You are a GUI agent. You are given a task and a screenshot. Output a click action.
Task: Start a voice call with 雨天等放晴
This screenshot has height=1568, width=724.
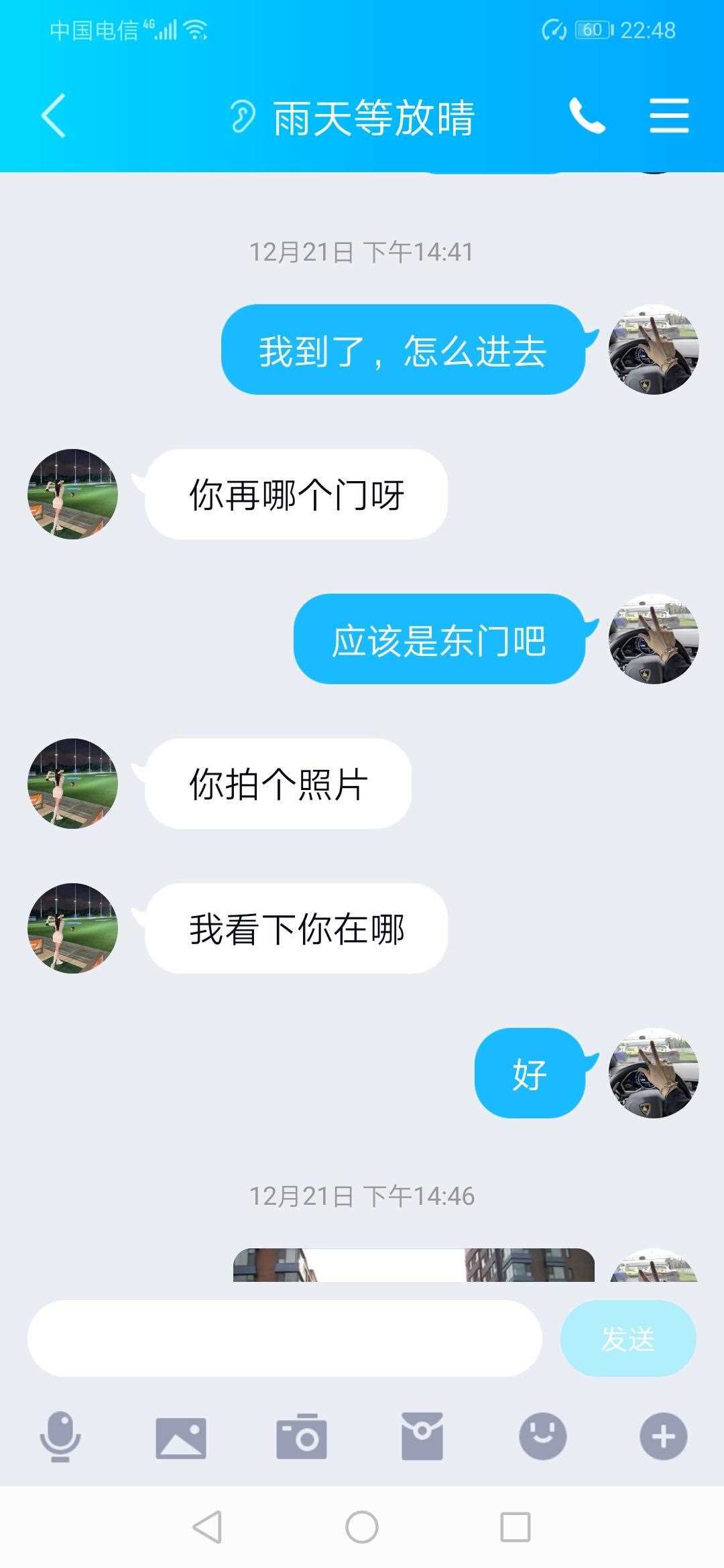point(587,116)
